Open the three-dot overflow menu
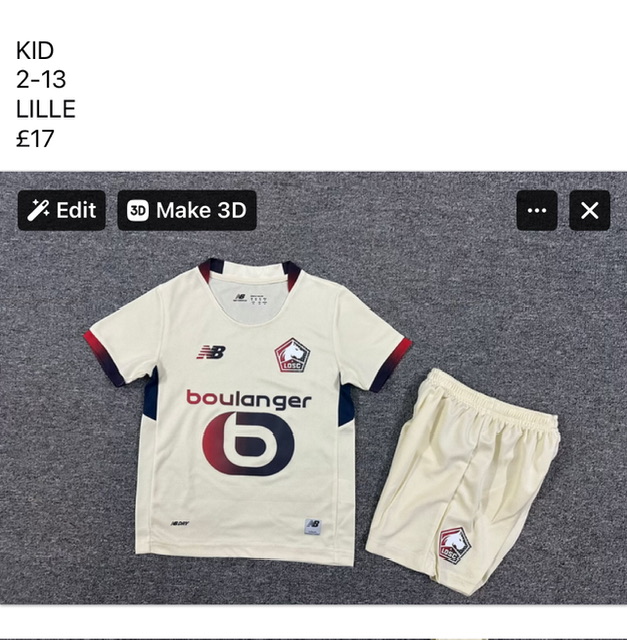Image resolution: width=627 pixels, height=640 pixels. tap(537, 210)
